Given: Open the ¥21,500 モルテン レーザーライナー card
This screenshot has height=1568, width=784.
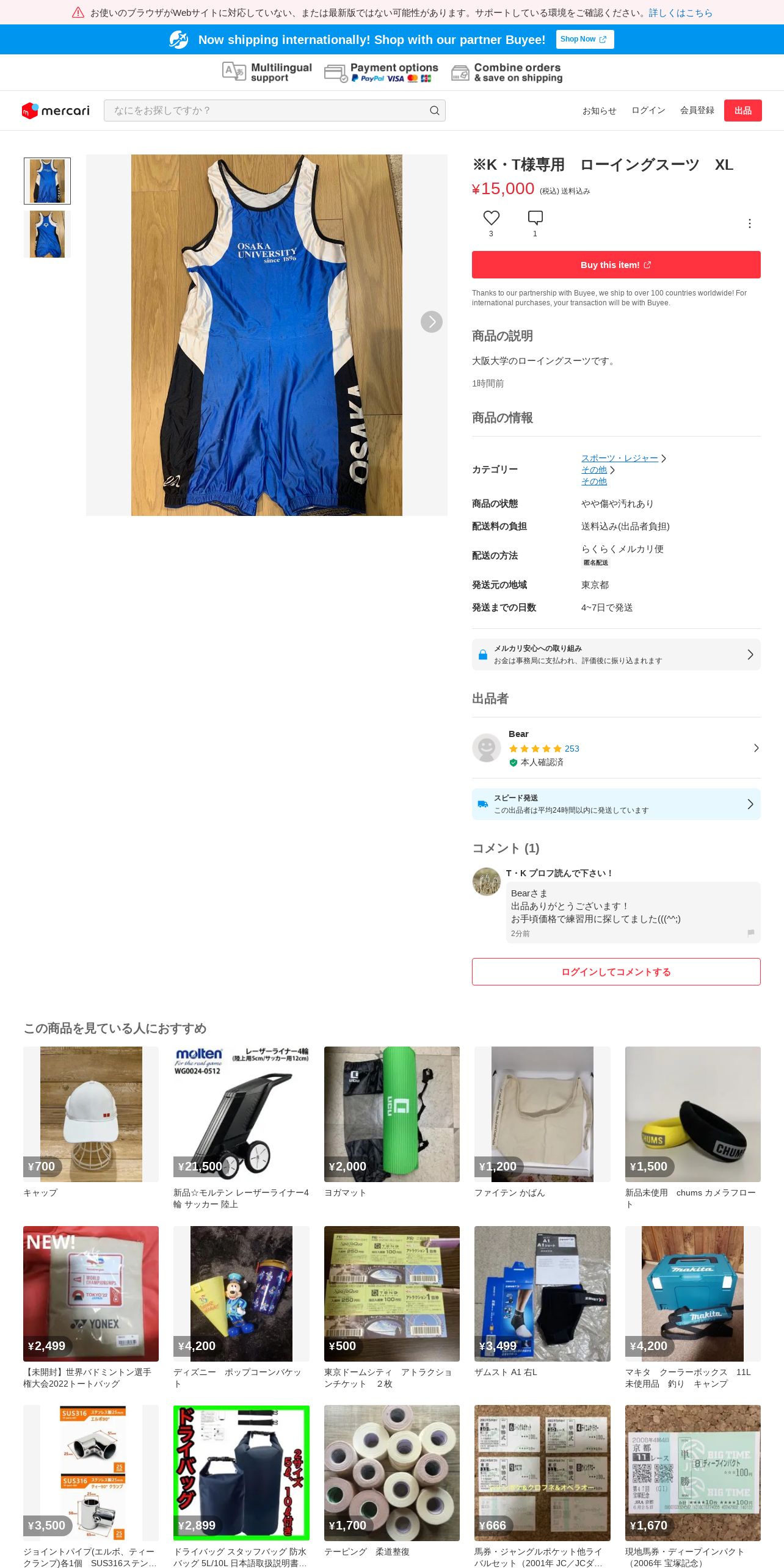Looking at the screenshot, I should coord(241,1128).
